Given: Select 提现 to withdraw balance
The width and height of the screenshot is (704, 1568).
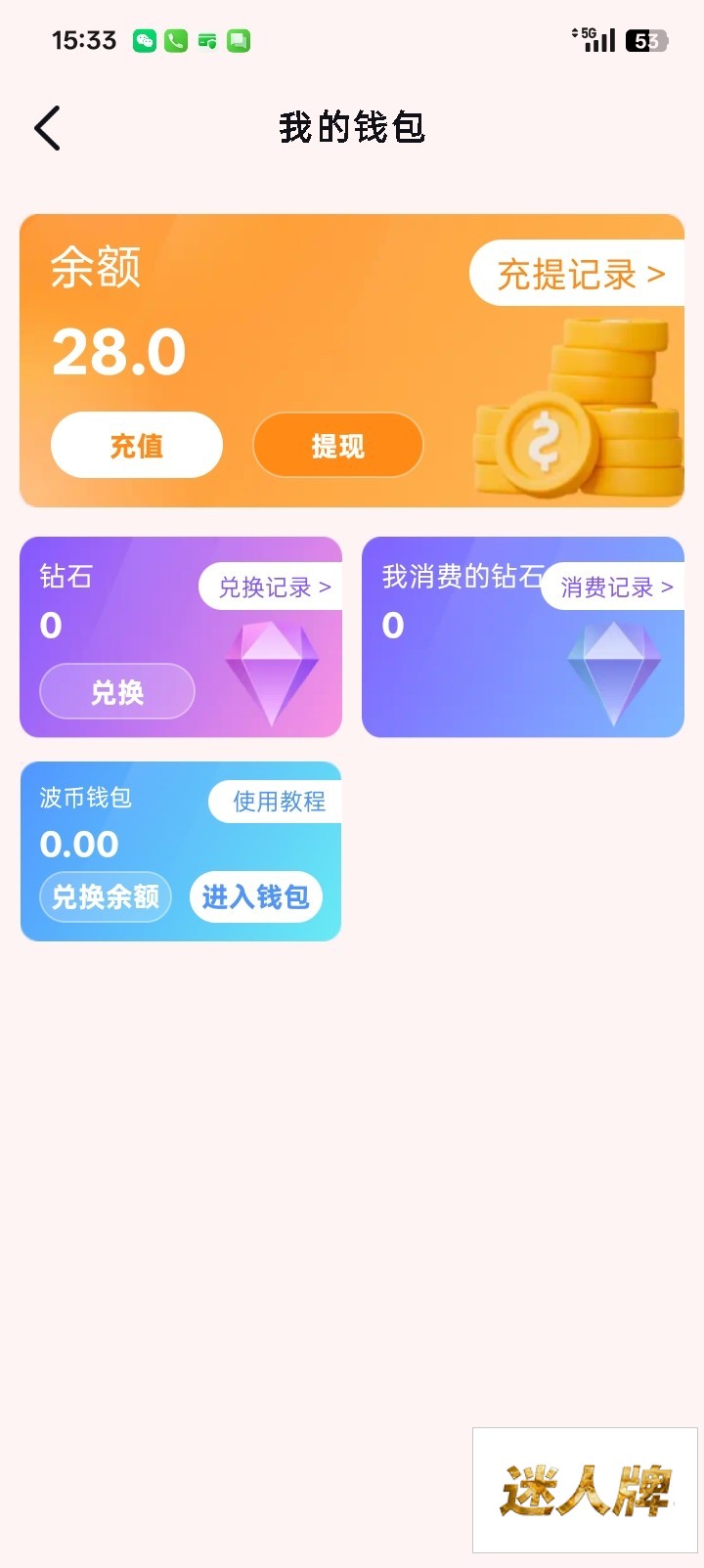Looking at the screenshot, I should 337,446.
